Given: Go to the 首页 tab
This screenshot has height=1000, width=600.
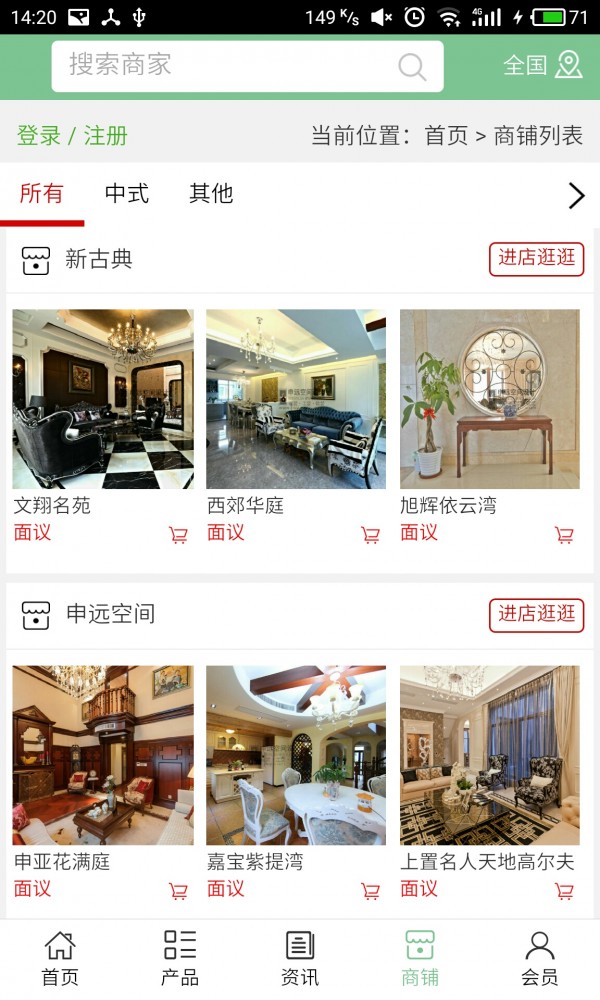Looking at the screenshot, I should coord(60,958).
